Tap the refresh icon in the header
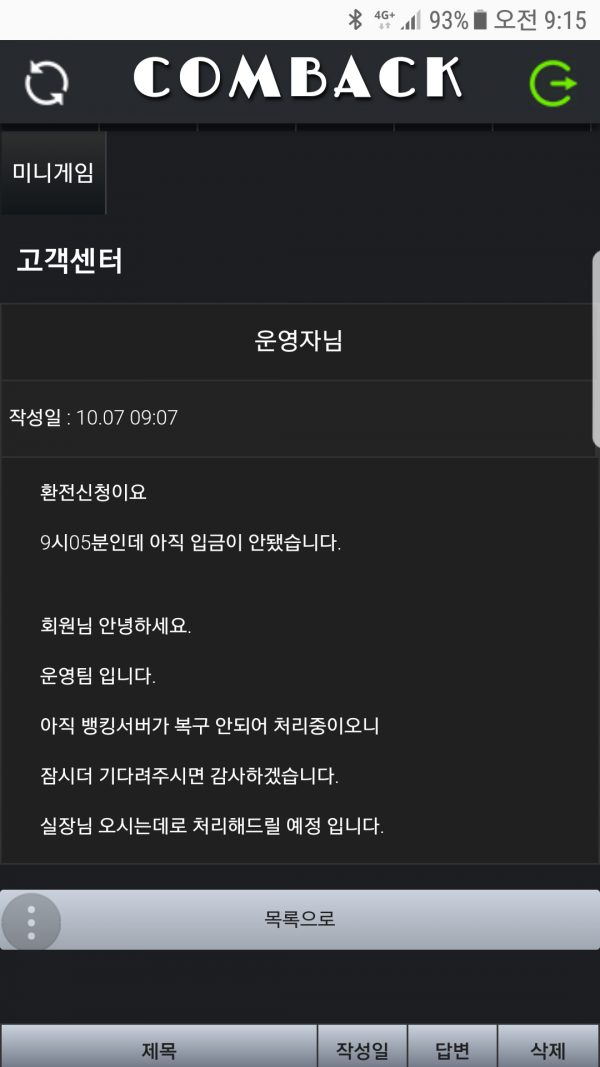 click(46, 83)
